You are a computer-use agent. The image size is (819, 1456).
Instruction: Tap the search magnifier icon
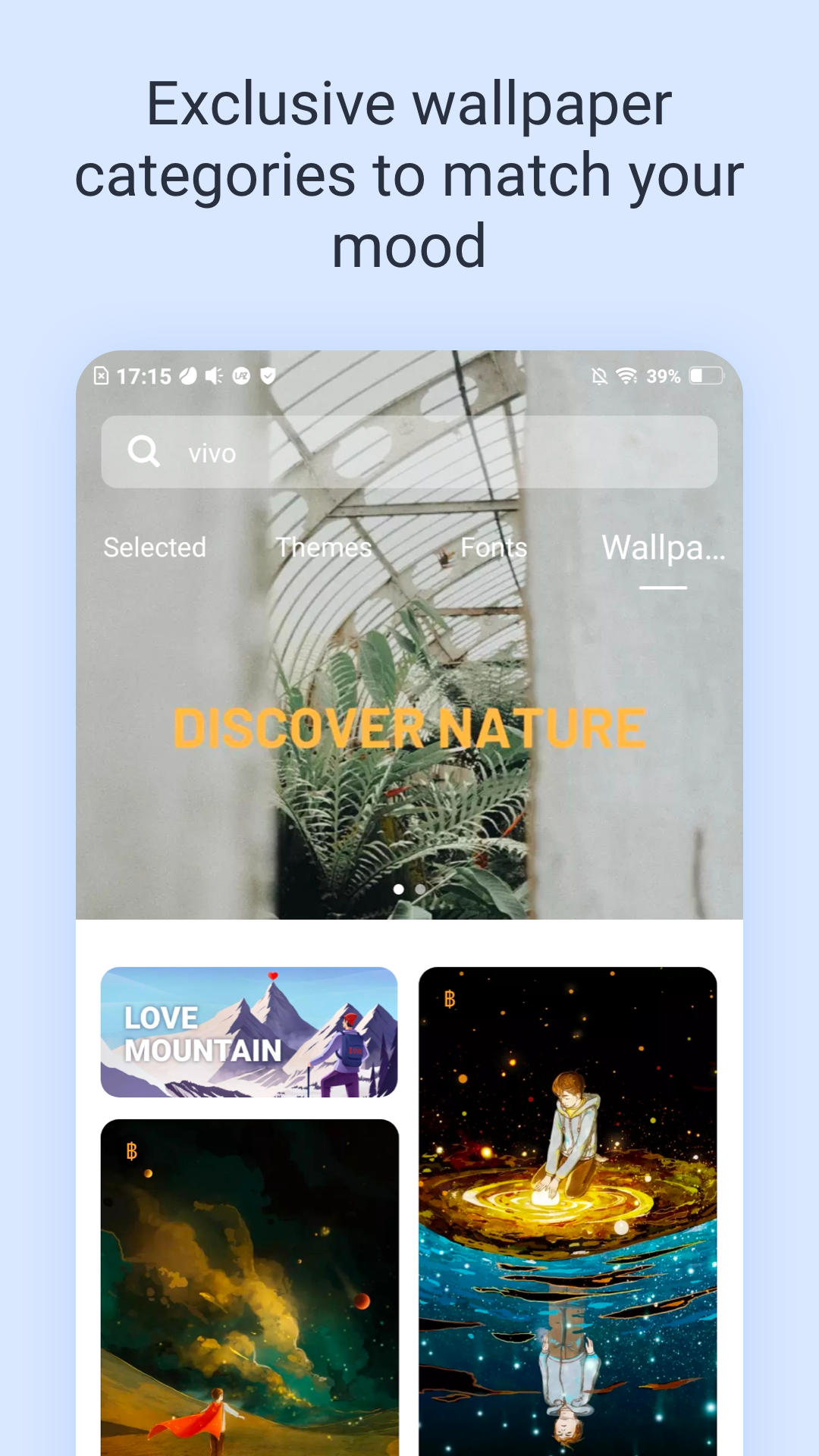coord(144,453)
